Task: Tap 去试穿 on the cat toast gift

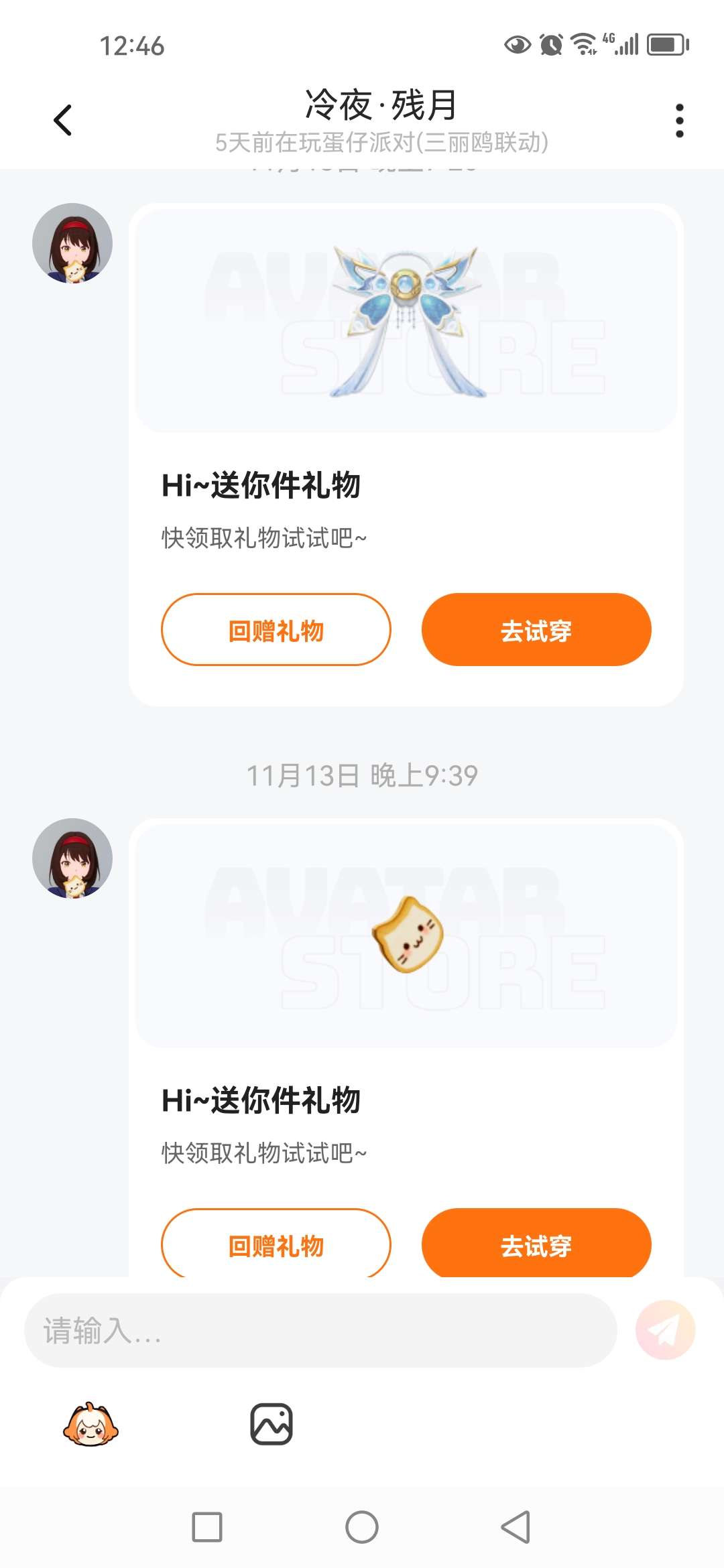Action: click(x=536, y=1244)
